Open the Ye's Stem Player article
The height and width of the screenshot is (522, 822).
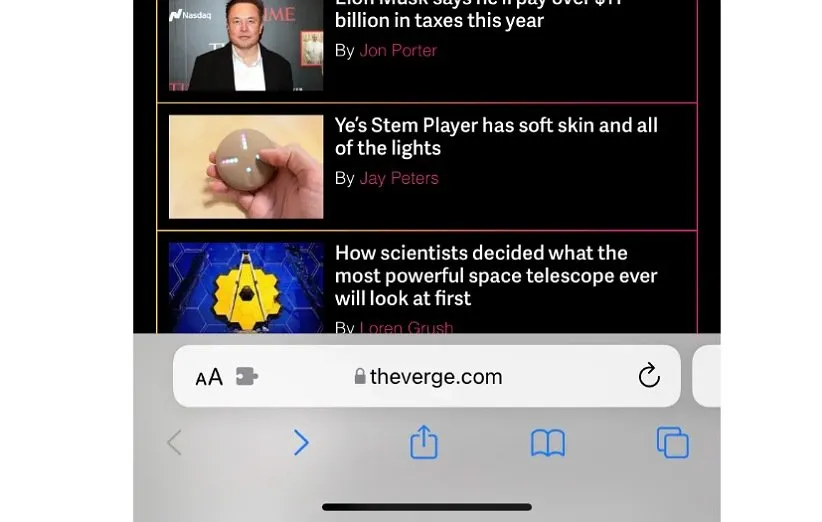tap(496, 137)
